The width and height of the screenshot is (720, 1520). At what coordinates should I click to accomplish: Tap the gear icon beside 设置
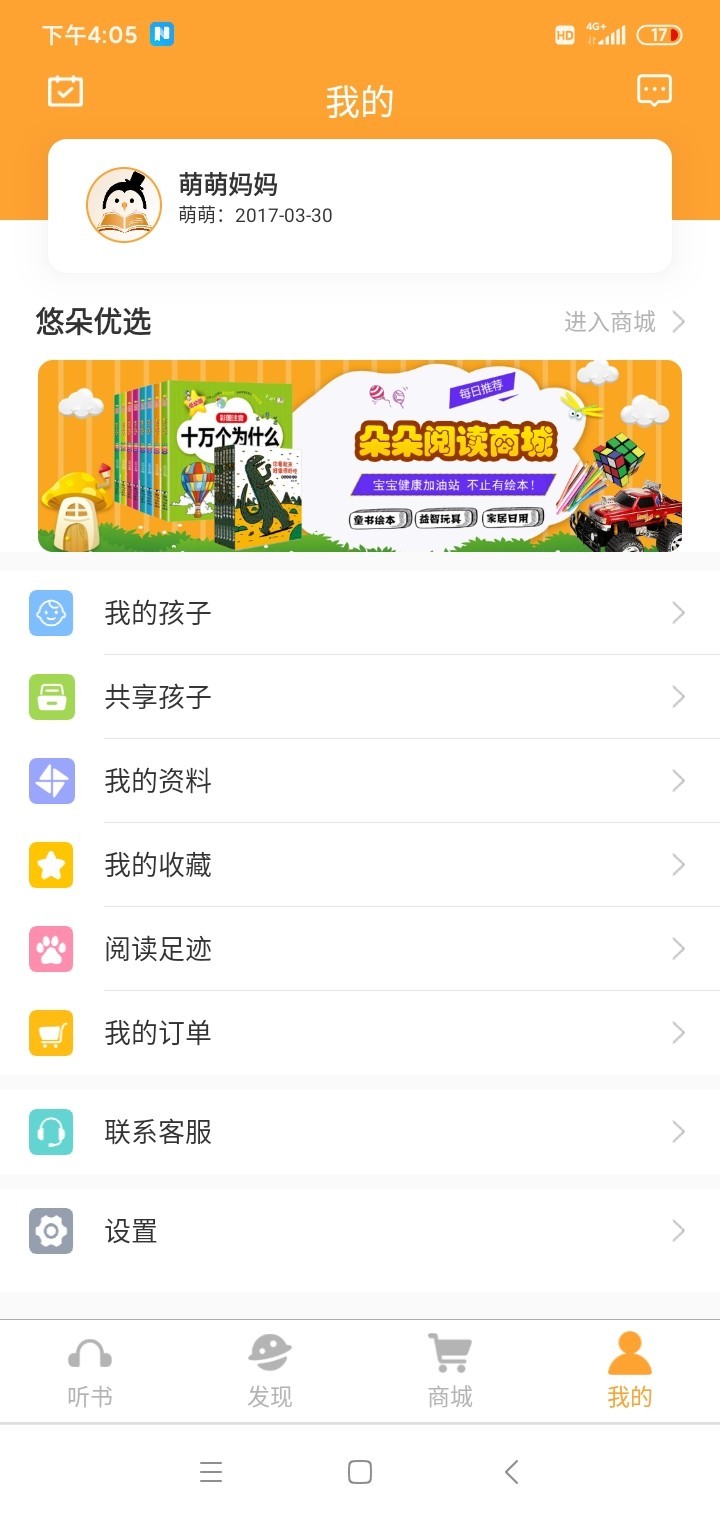click(x=51, y=1231)
